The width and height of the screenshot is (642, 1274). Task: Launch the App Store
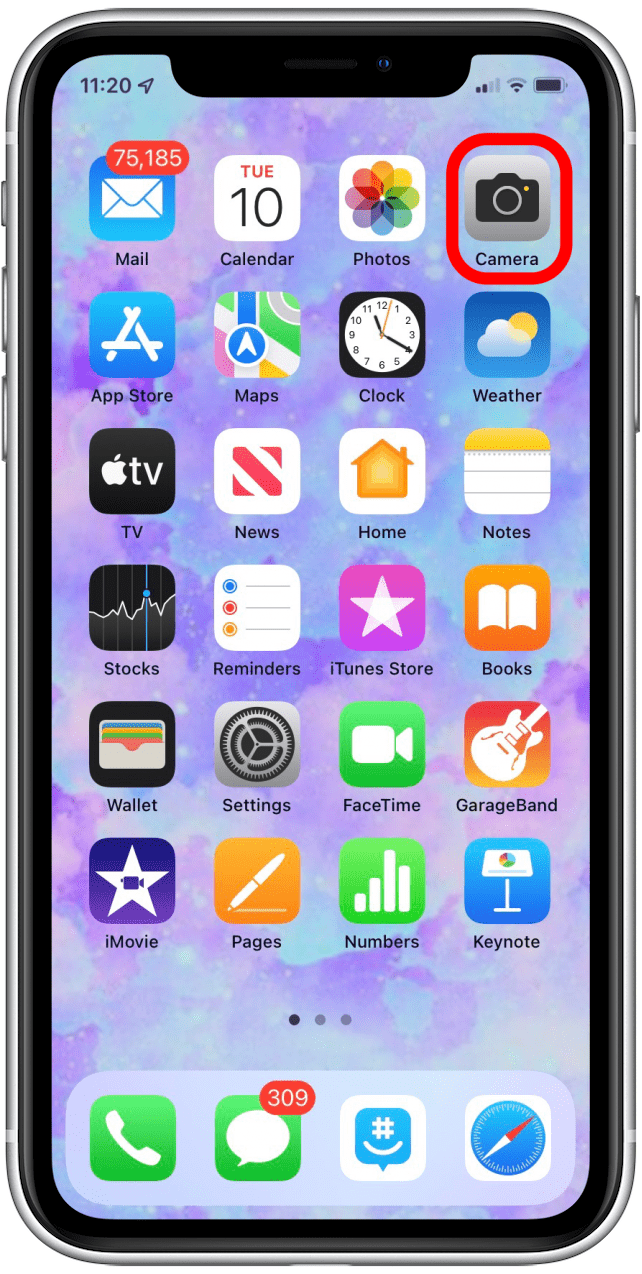pos(132,335)
